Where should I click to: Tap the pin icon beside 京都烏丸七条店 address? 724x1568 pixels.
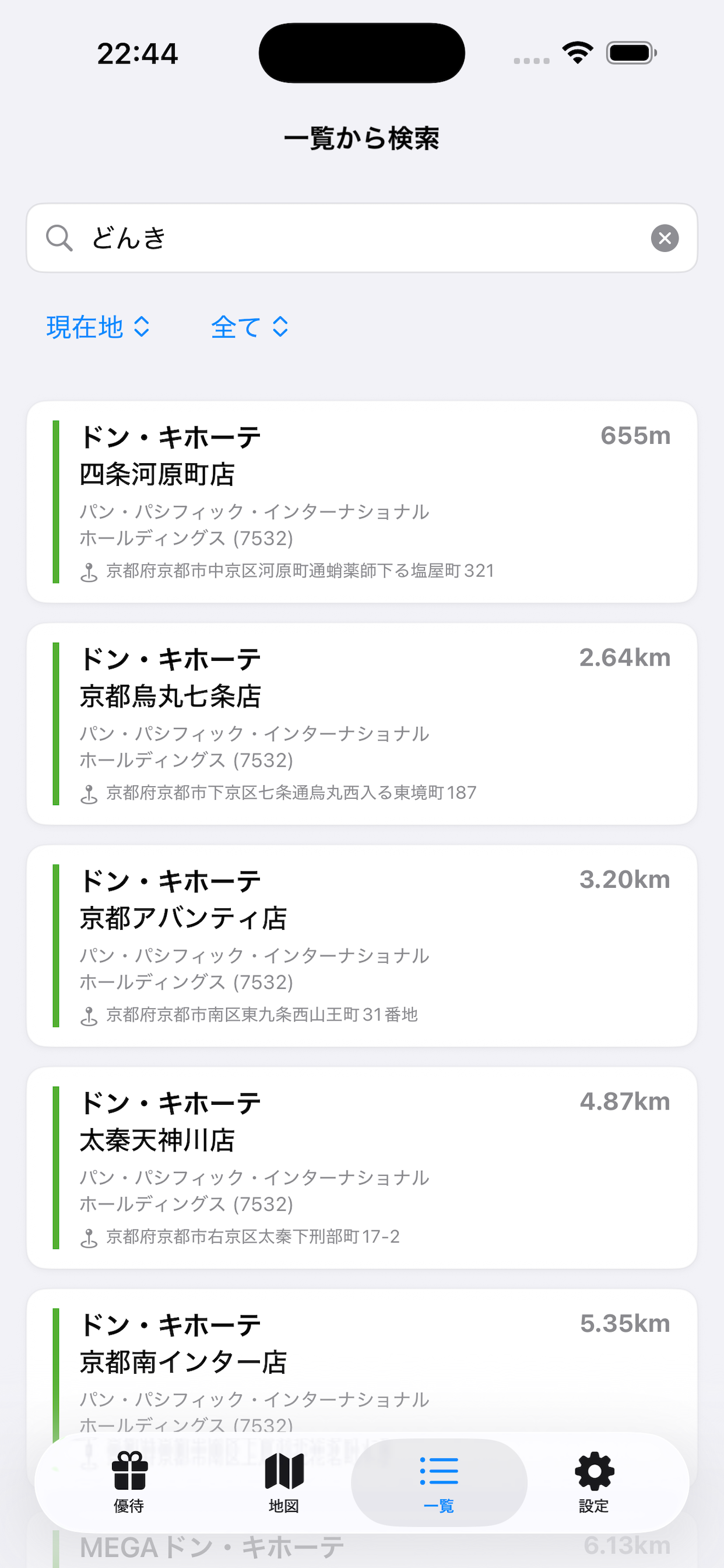click(89, 793)
